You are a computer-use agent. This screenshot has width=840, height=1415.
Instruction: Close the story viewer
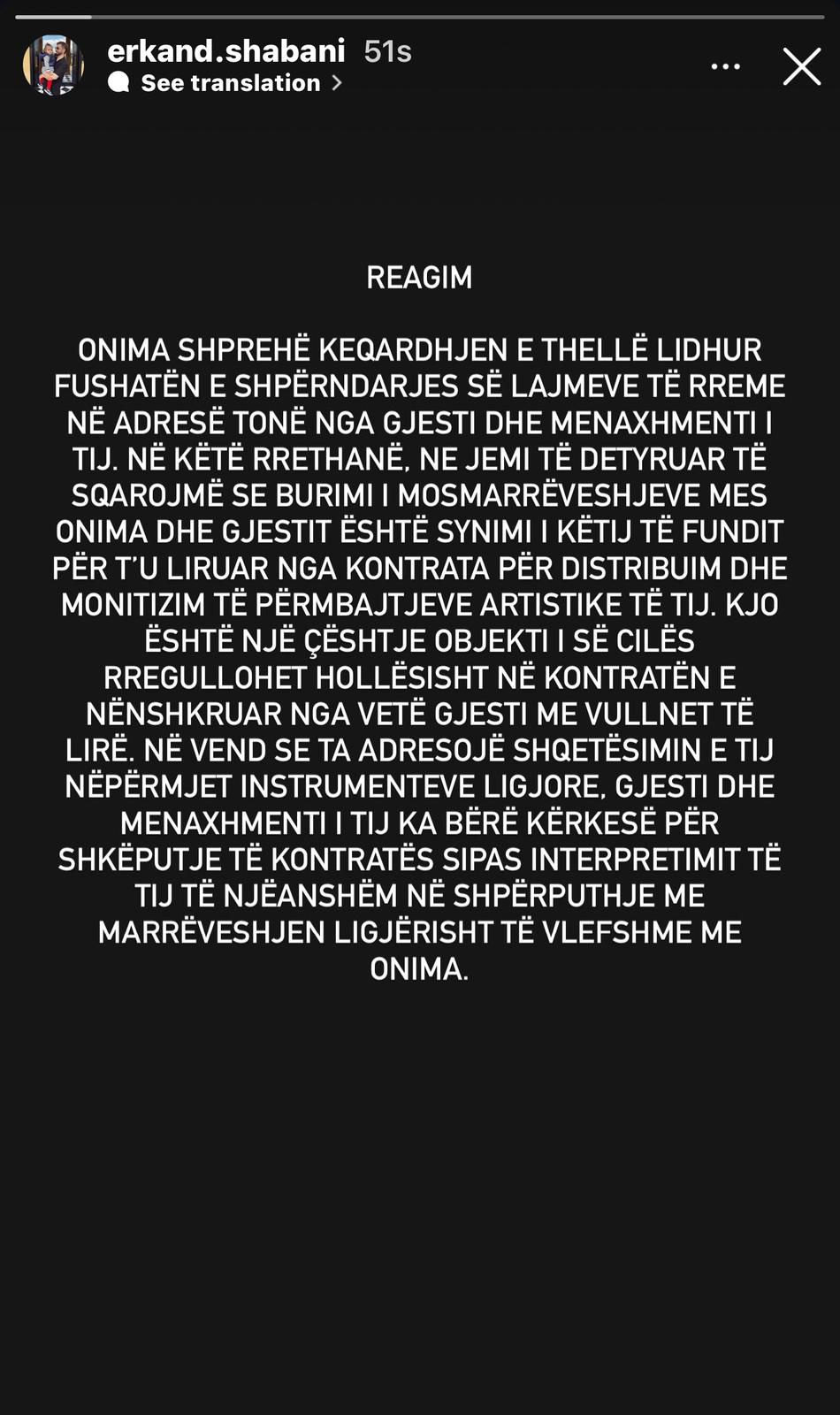(801, 66)
